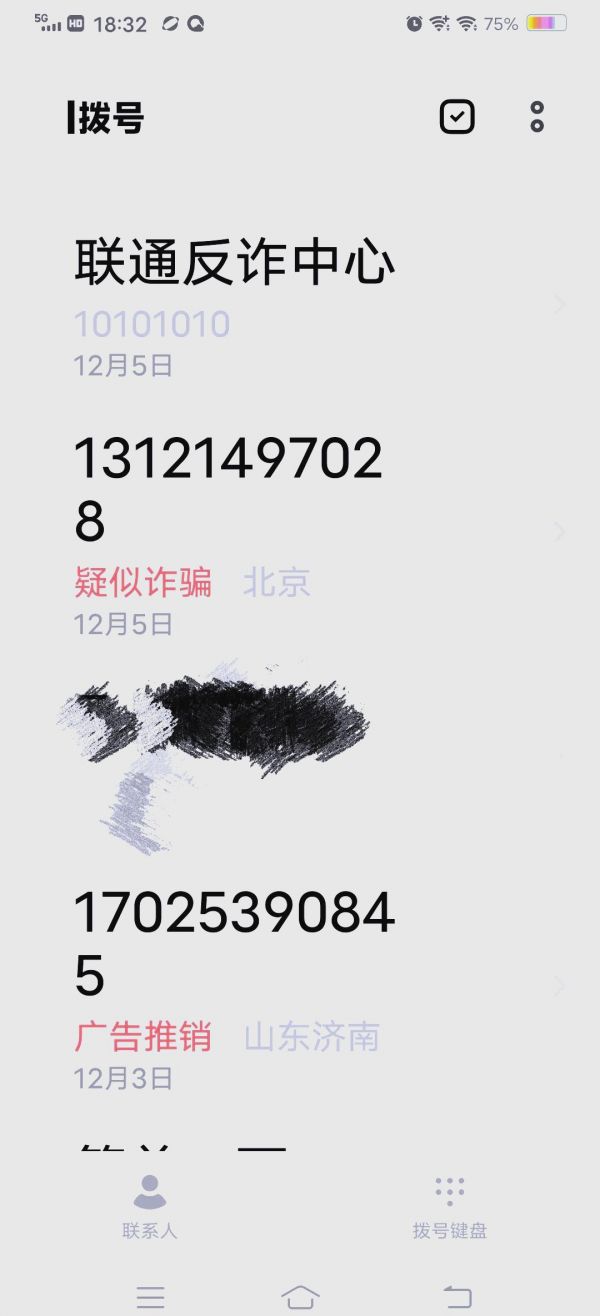Open the call record from 17025390845
This screenshot has height=1316, width=600.
point(300,985)
